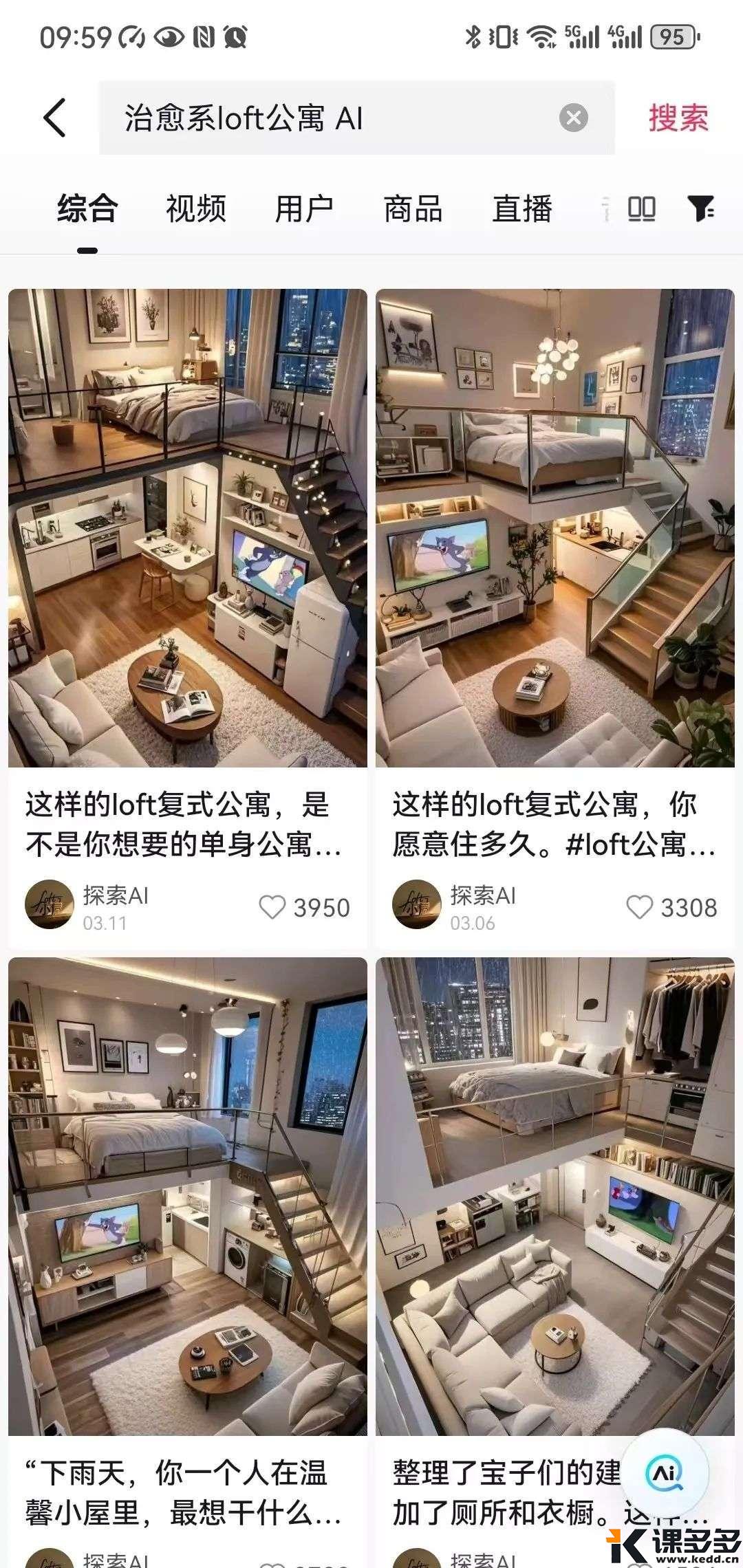Tap the red 搜索 button

click(678, 118)
